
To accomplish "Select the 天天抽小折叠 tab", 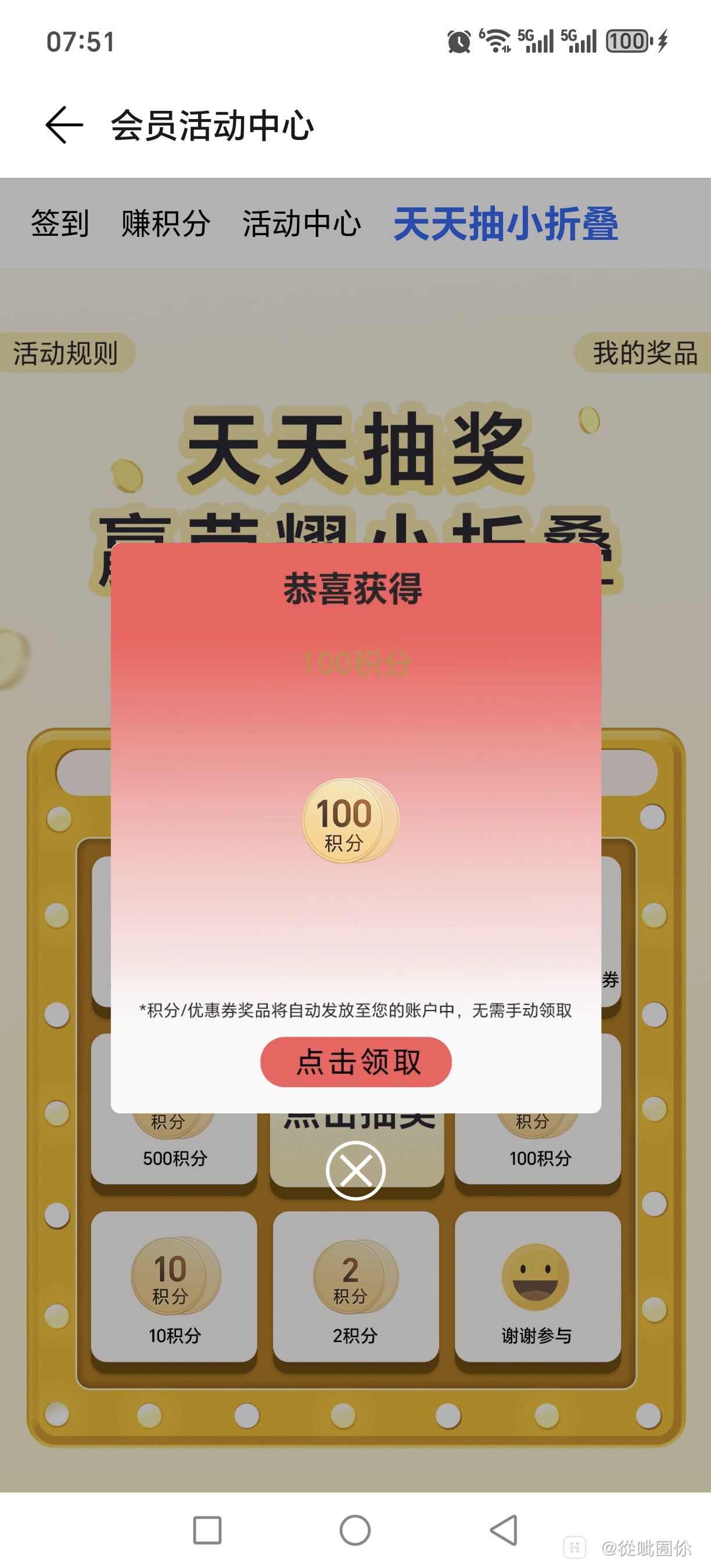I will (505, 224).
